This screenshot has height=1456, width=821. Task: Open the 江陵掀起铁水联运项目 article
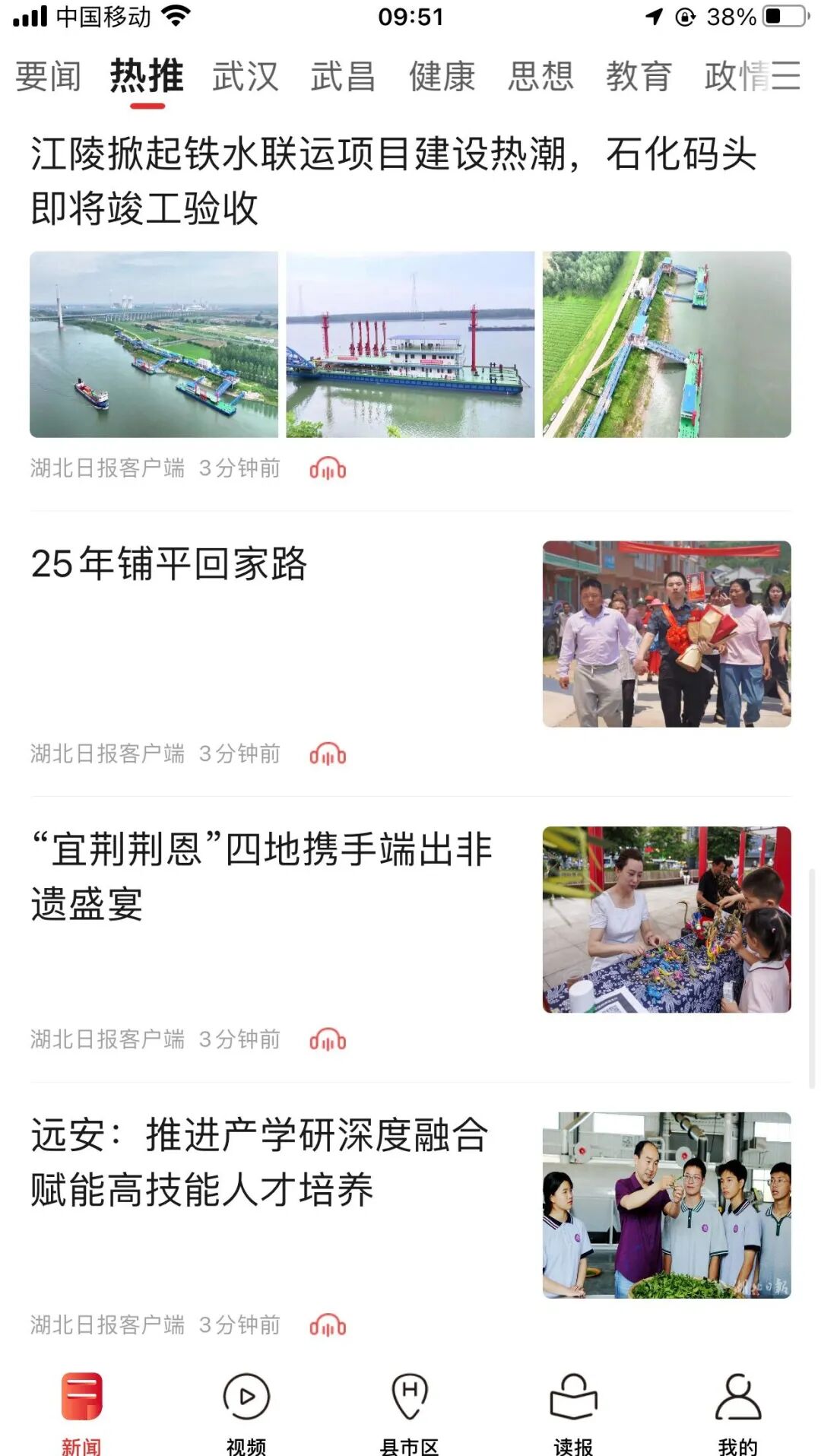tap(394, 180)
